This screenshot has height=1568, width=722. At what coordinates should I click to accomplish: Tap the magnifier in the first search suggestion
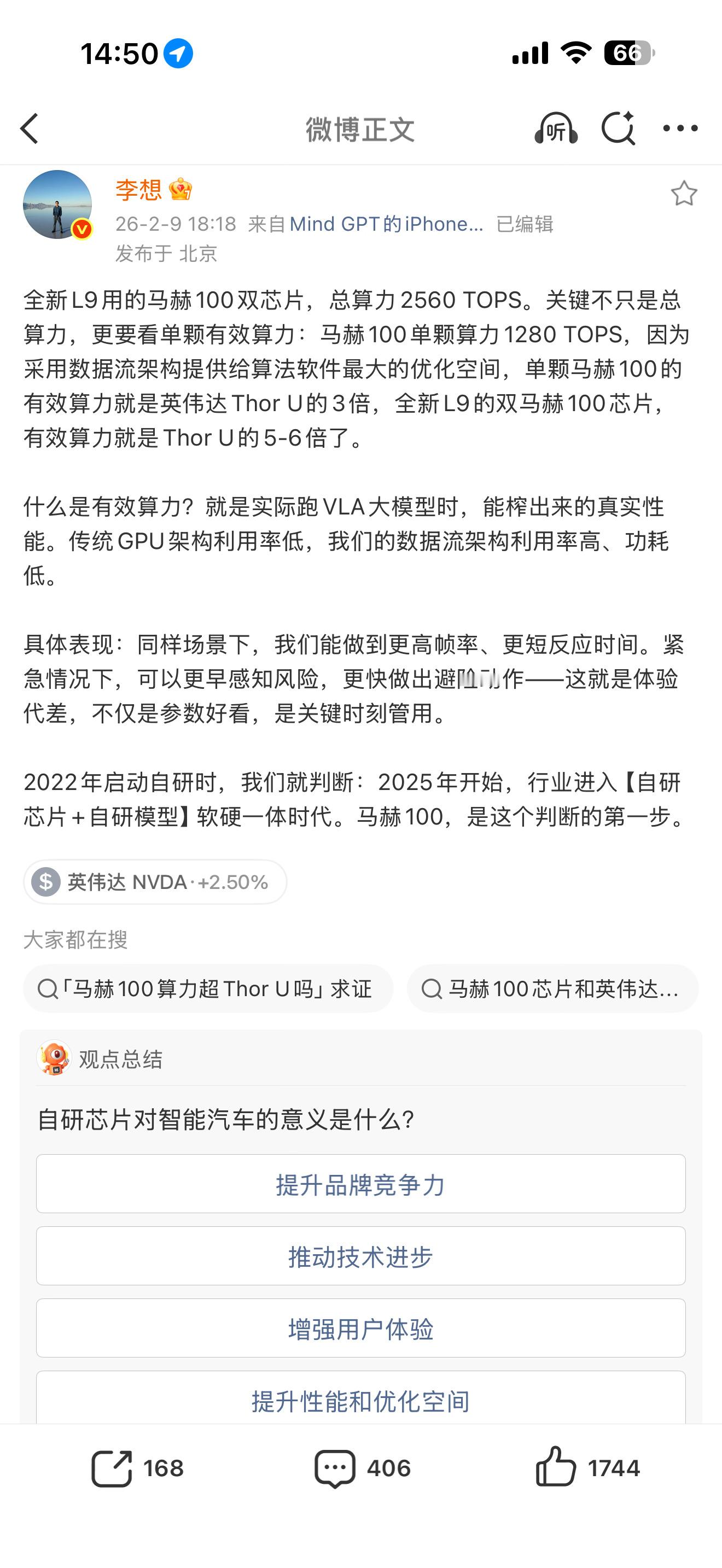47,988
